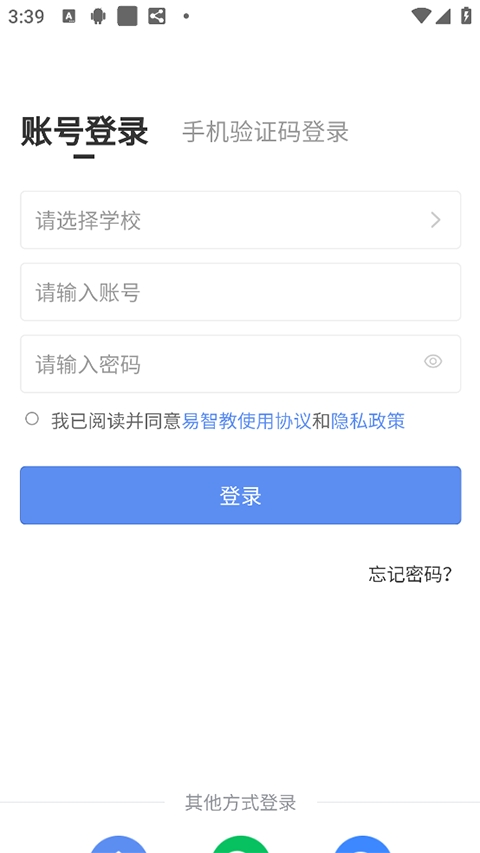Toggle password visibility eye icon
480x853 pixels.
coord(433,362)
